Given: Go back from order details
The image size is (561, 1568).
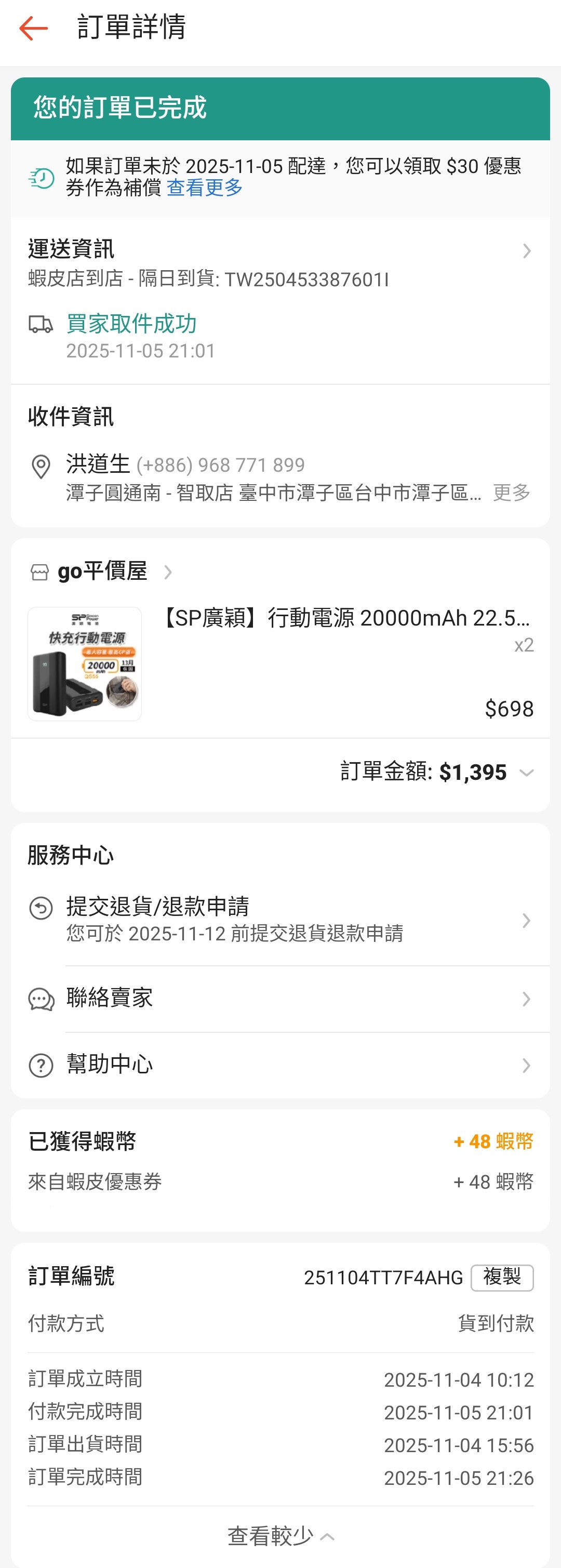Looking at the screenshot, I should (x=33, y=28).
